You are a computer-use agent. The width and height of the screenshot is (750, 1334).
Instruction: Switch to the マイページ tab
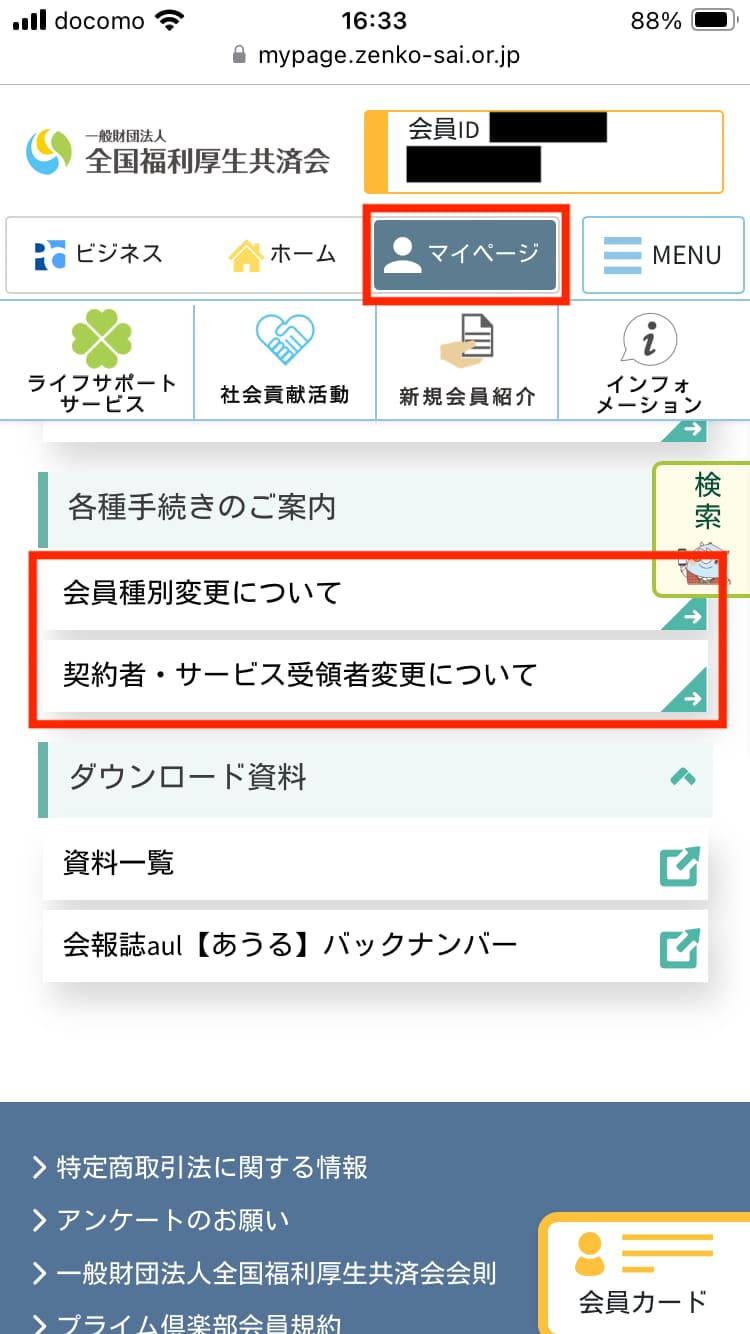click(x=465, y=255)
